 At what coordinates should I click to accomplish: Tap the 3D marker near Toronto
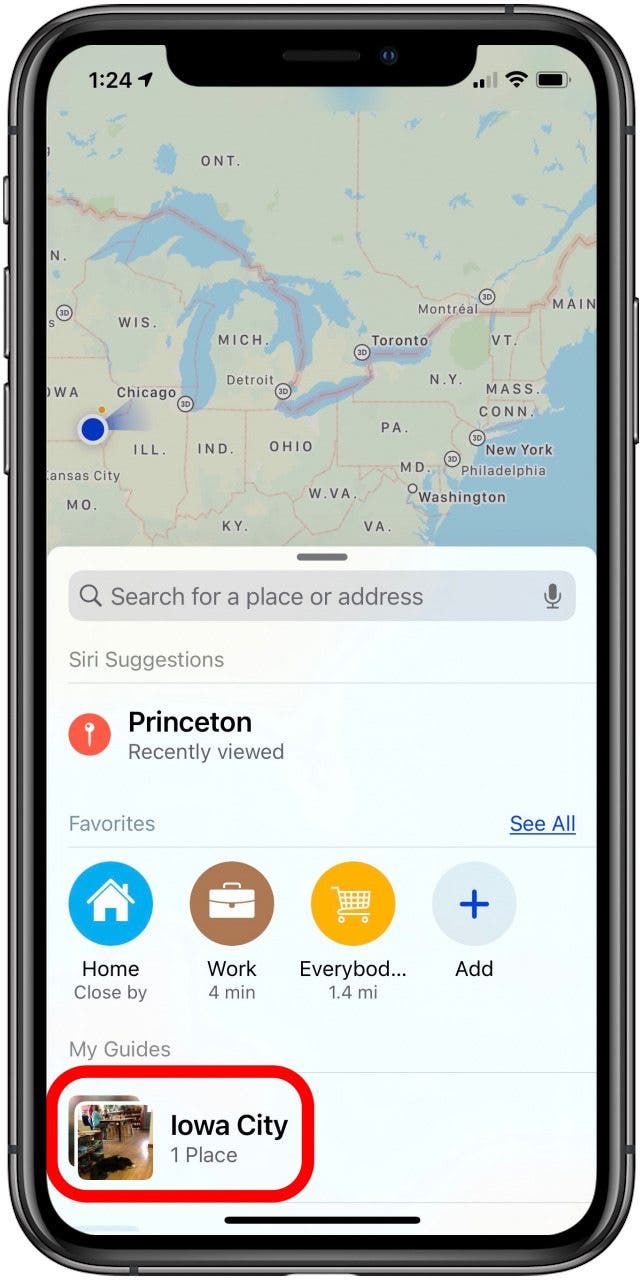click(x=361, y=352)
